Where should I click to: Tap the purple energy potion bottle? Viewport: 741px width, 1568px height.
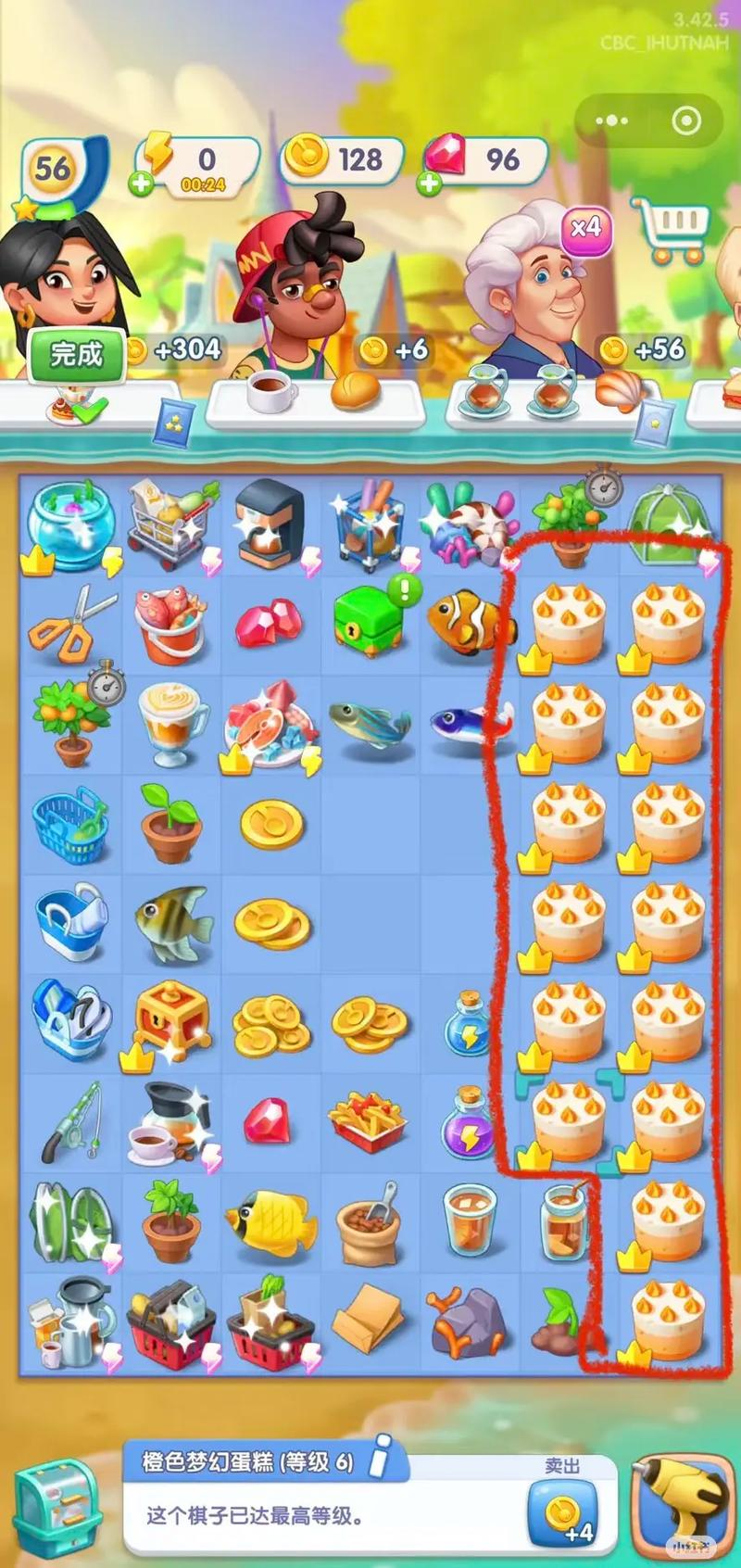[x=470, y=1122]
